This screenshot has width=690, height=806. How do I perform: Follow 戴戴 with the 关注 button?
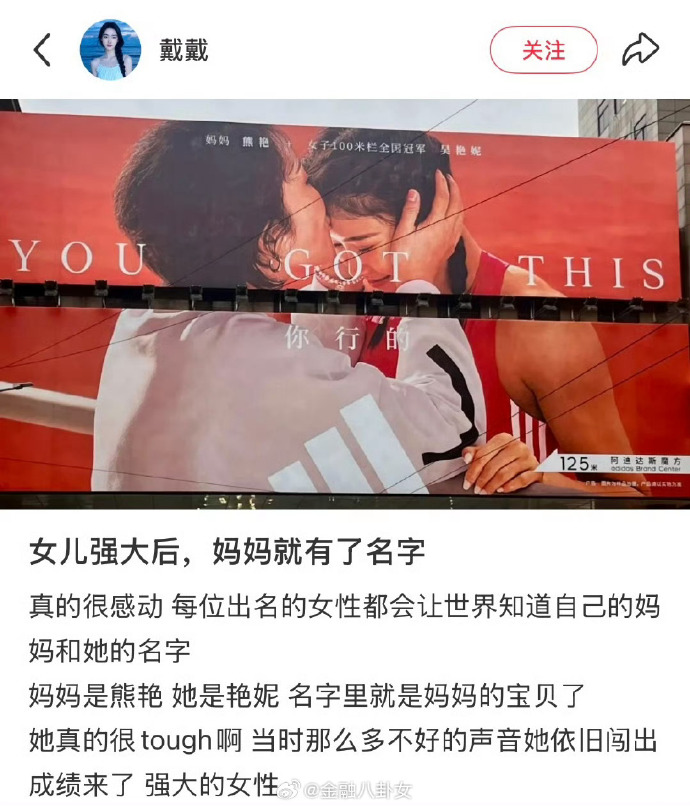click(x=543, y=50)
